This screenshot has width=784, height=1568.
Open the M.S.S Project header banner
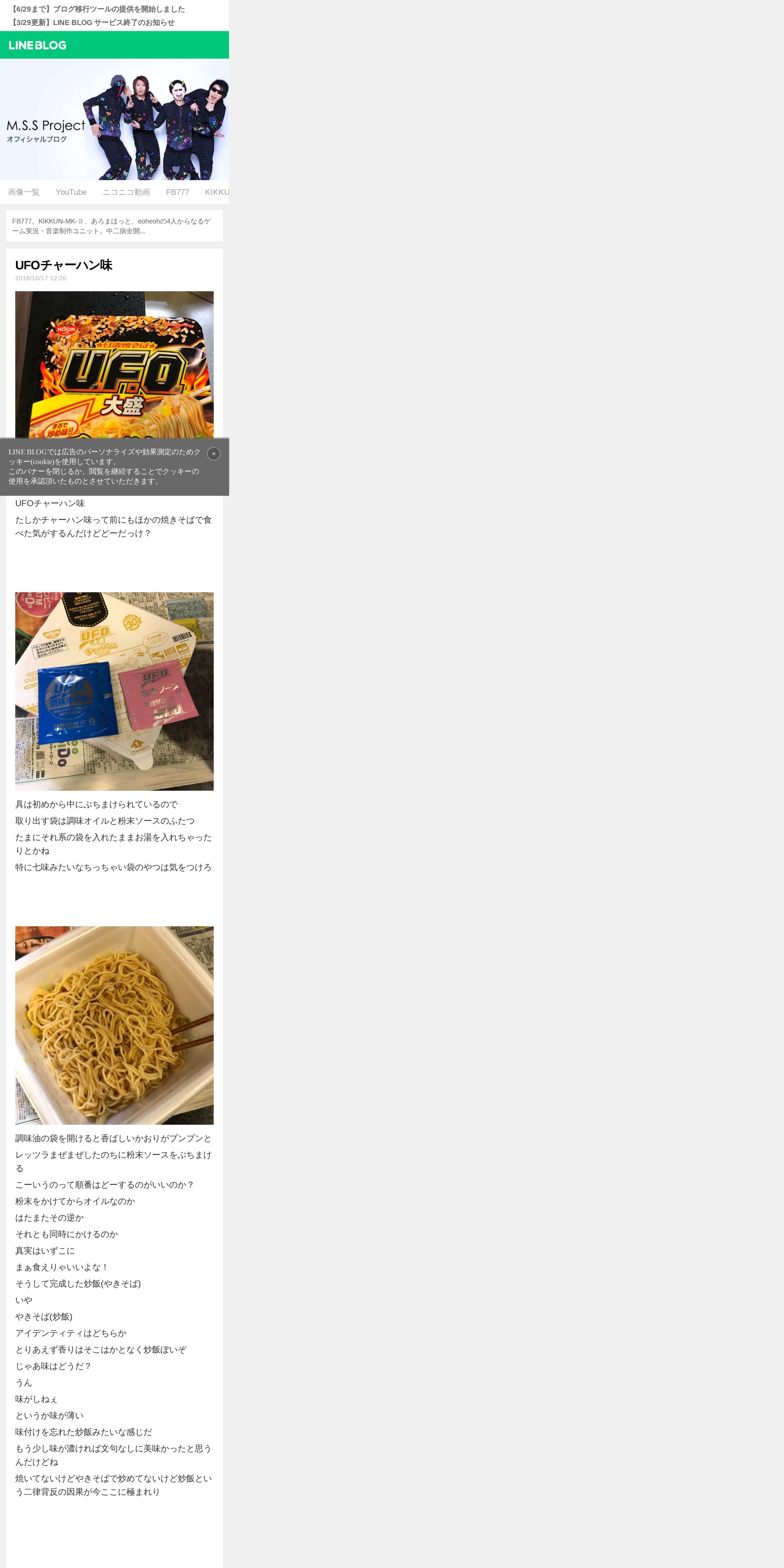(114, 119)
